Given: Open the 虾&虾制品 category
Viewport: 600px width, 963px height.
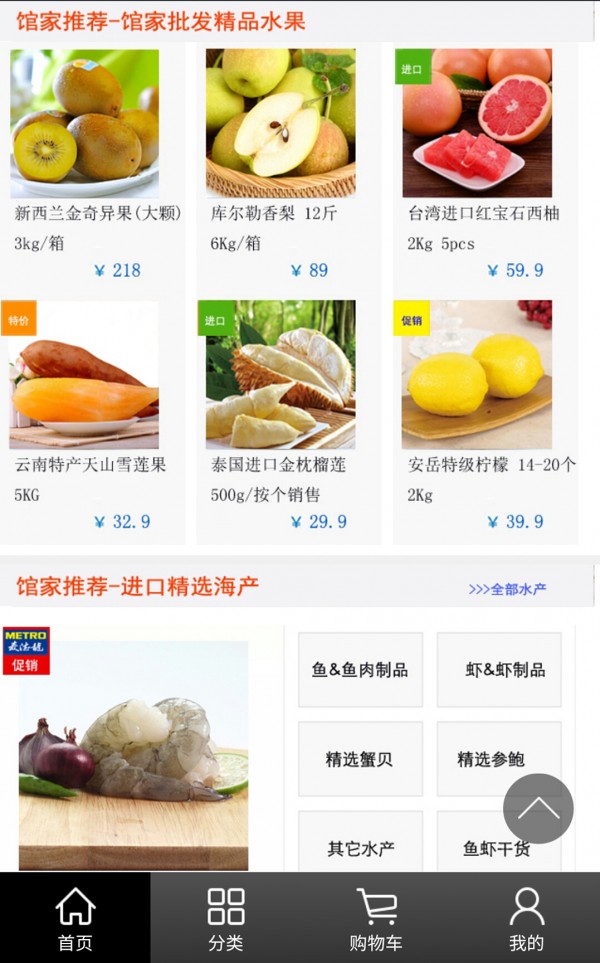Looking at the screenshot, I should pos(499,670).
